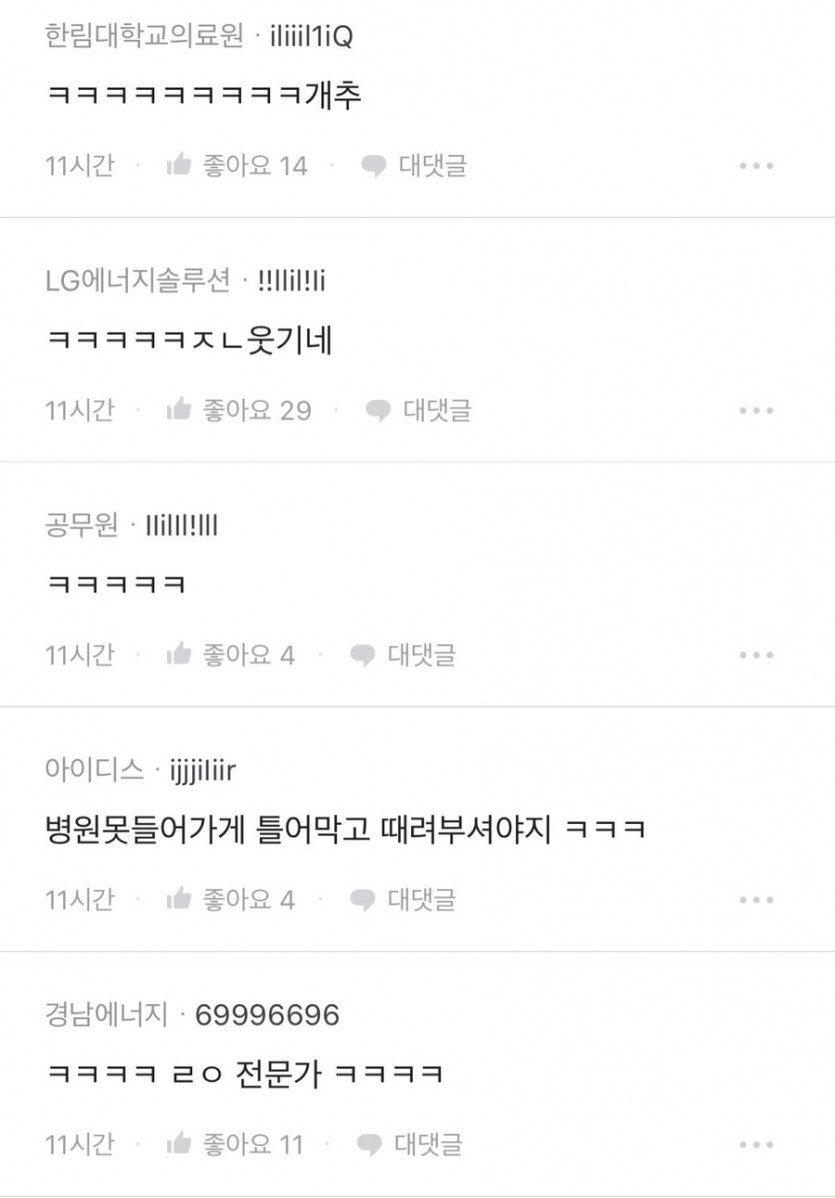Viewport: 835px width, 1198px height.
Task: Reply to the 공무원 comment
Action: pos(403,655)
